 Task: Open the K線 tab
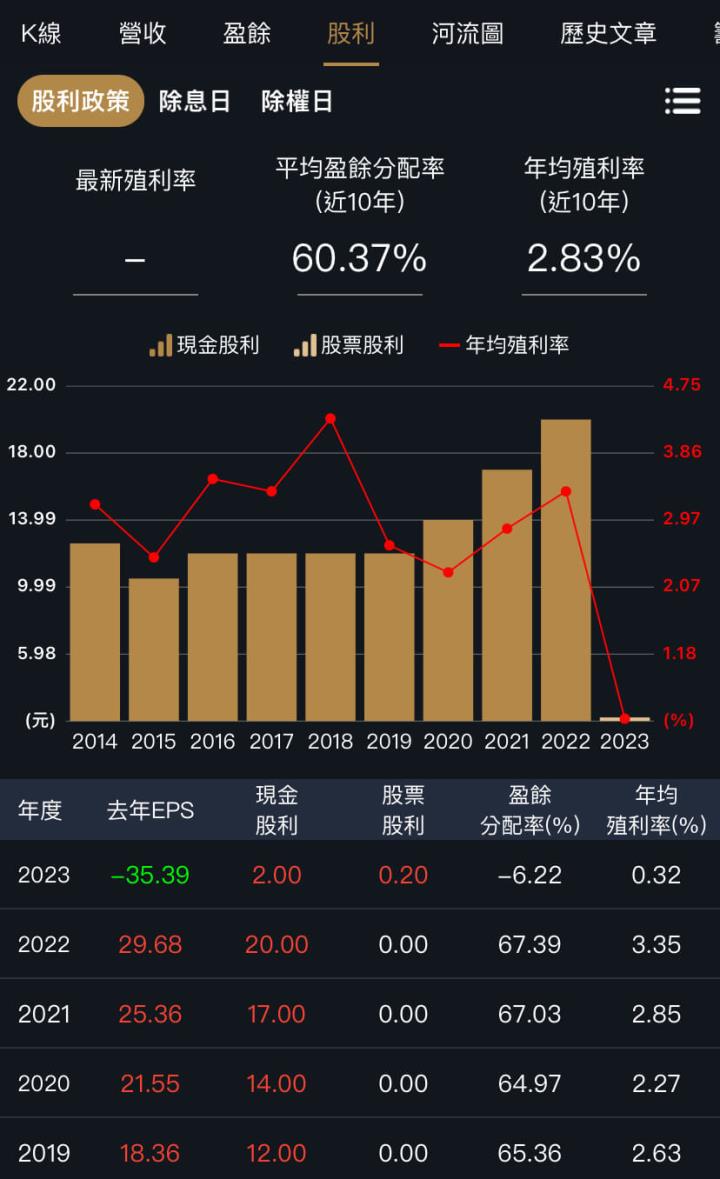click(41, 33)
